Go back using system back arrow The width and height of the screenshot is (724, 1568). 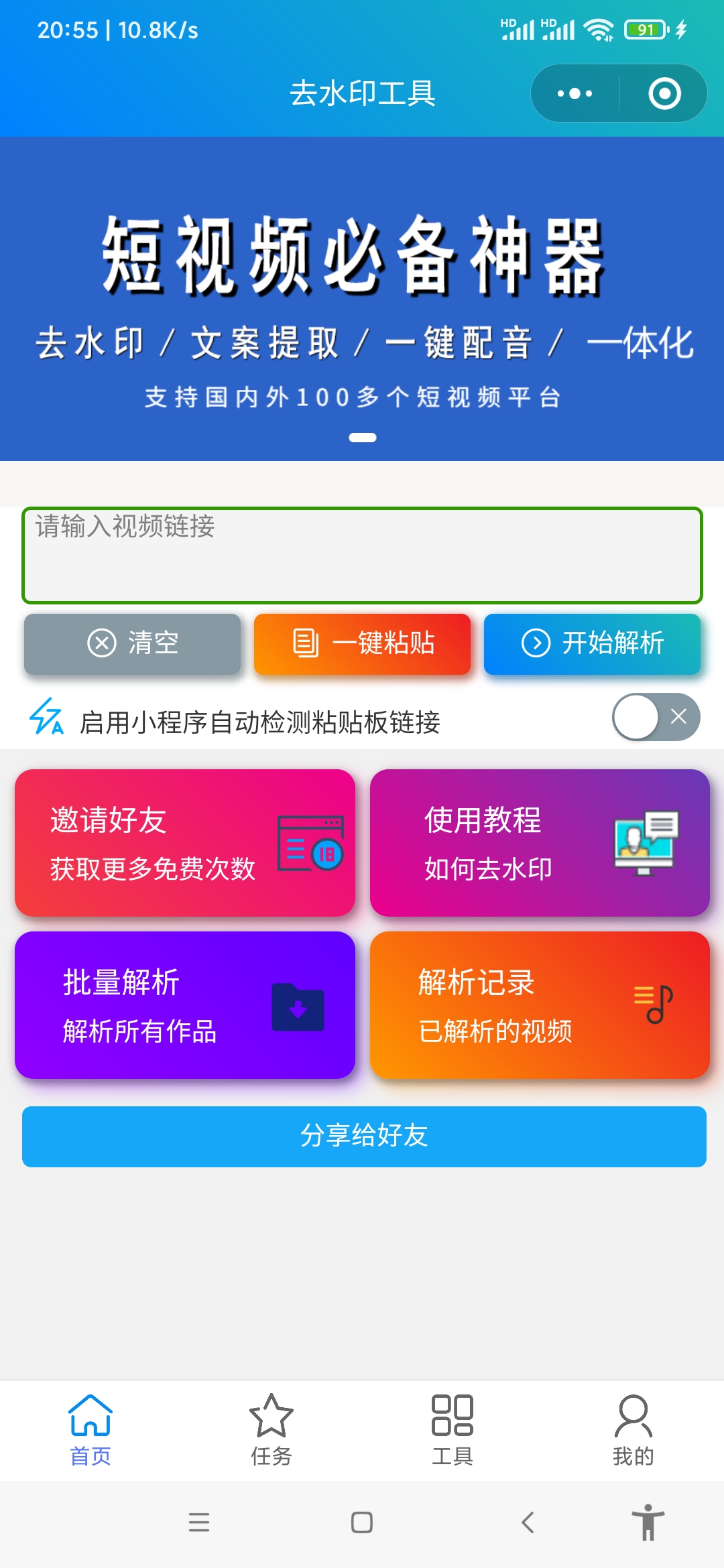528,1522
